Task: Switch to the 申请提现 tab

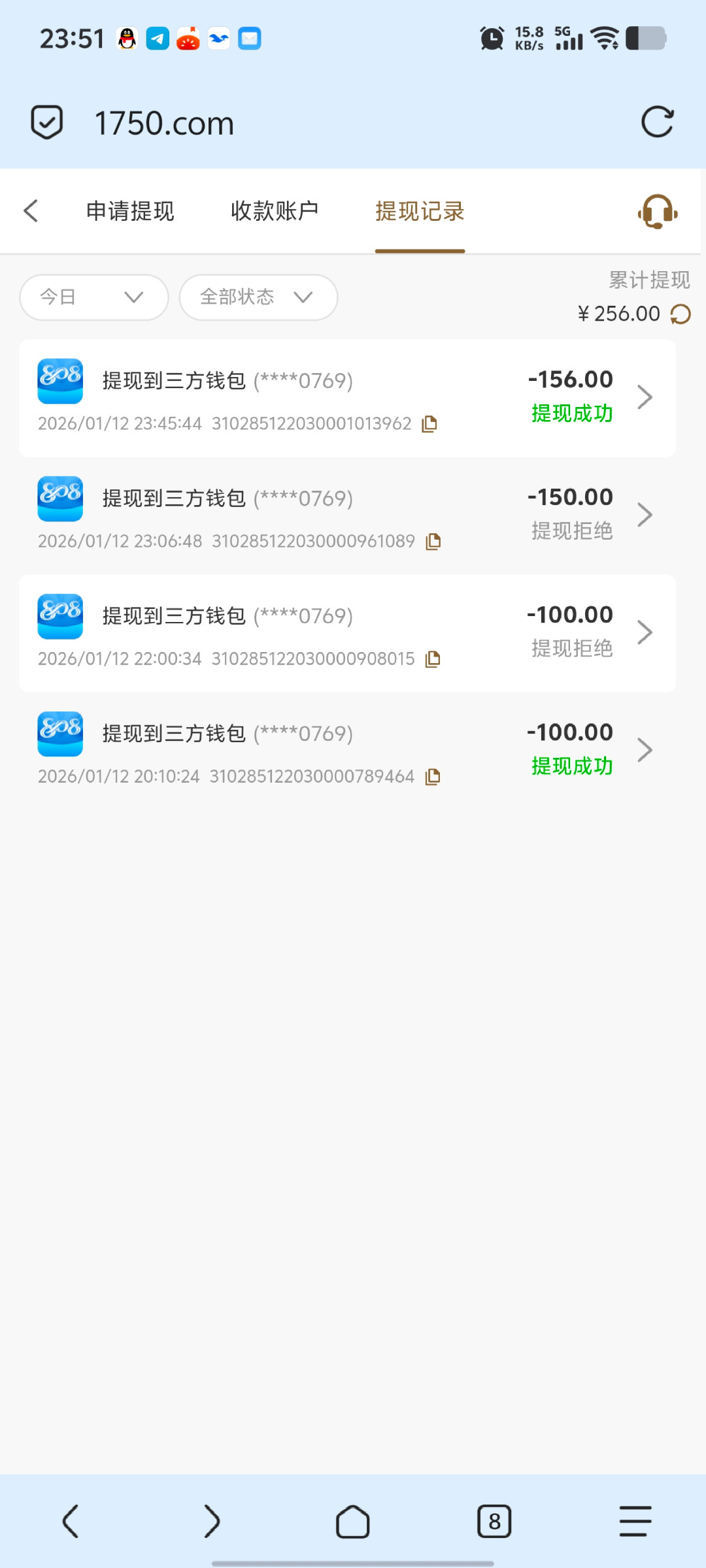Action: coord(130,211)
